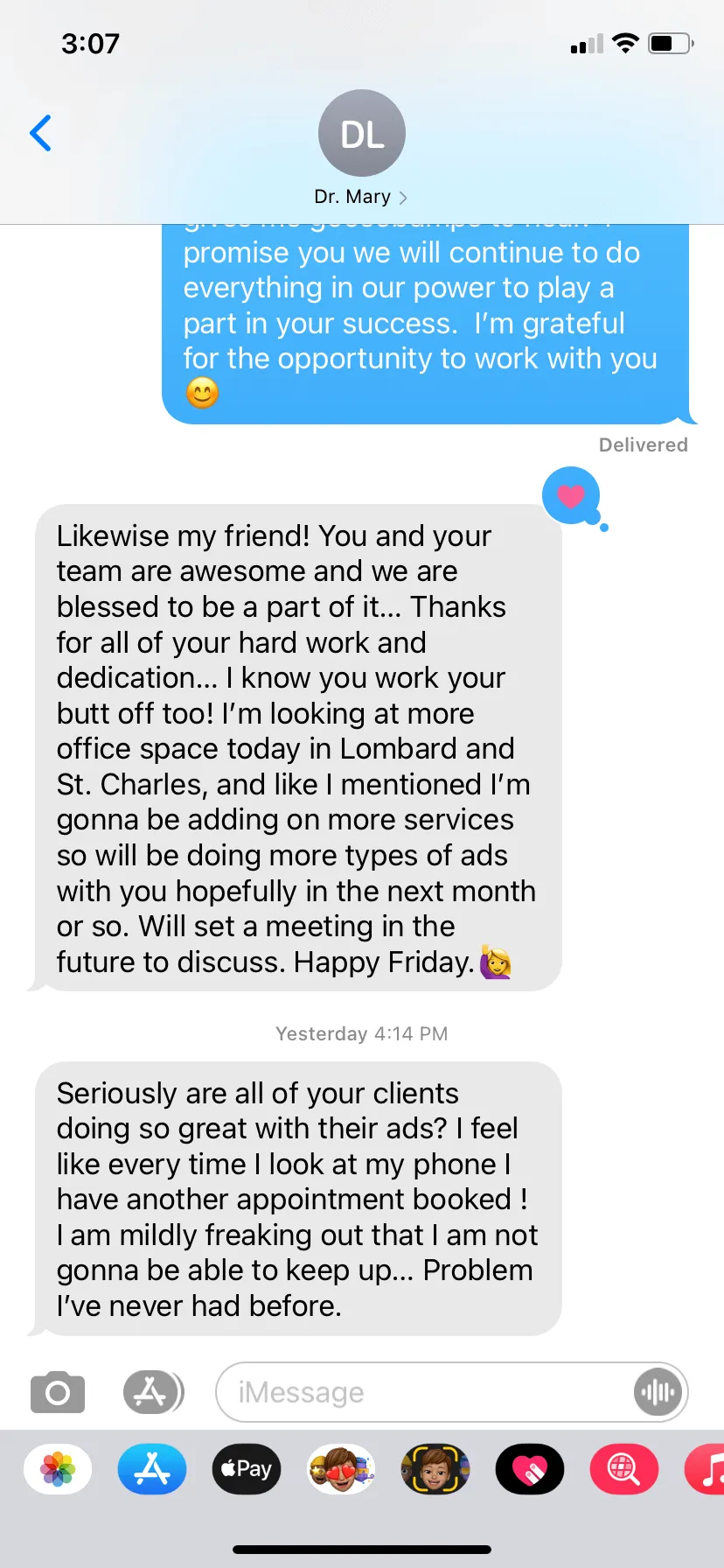Open the camera to attach a photo
724x1568 pixels.
coord(58,1392)
